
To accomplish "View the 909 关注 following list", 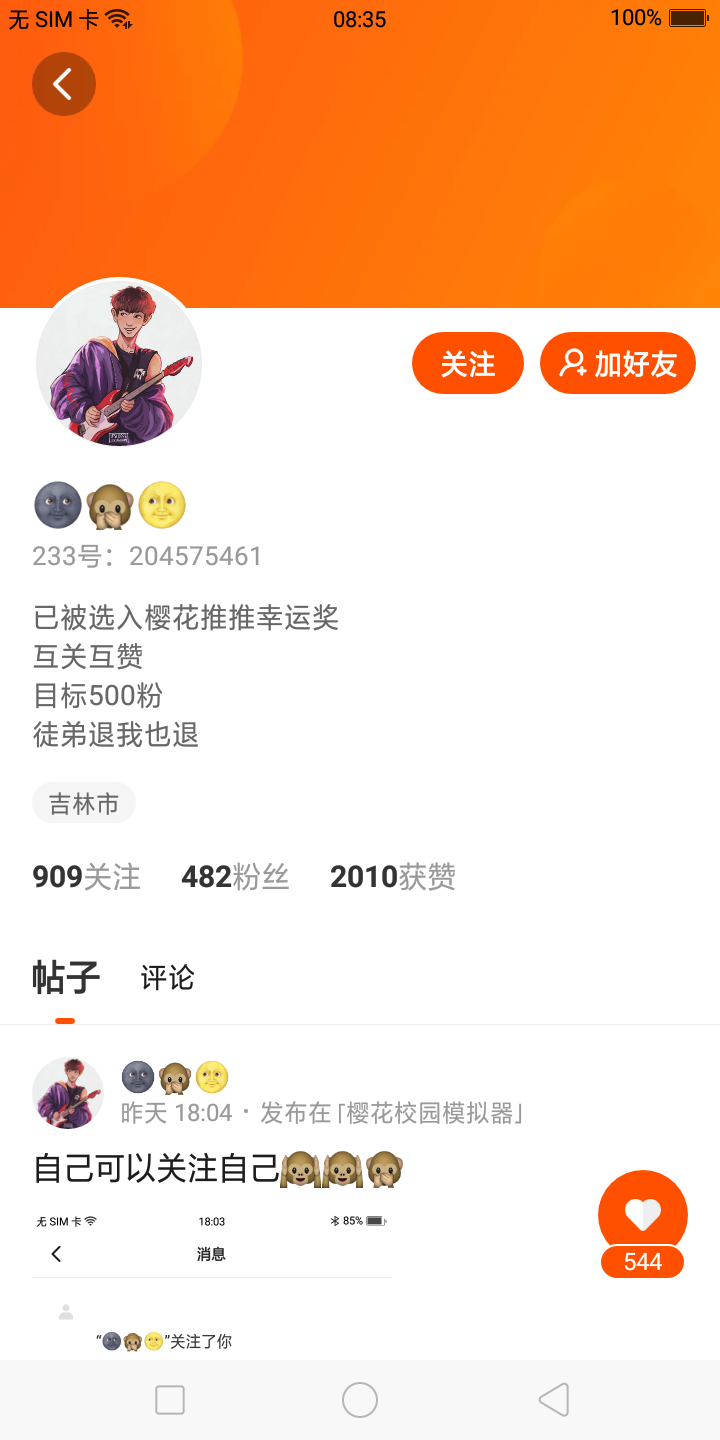I will (x=86, y=877).
